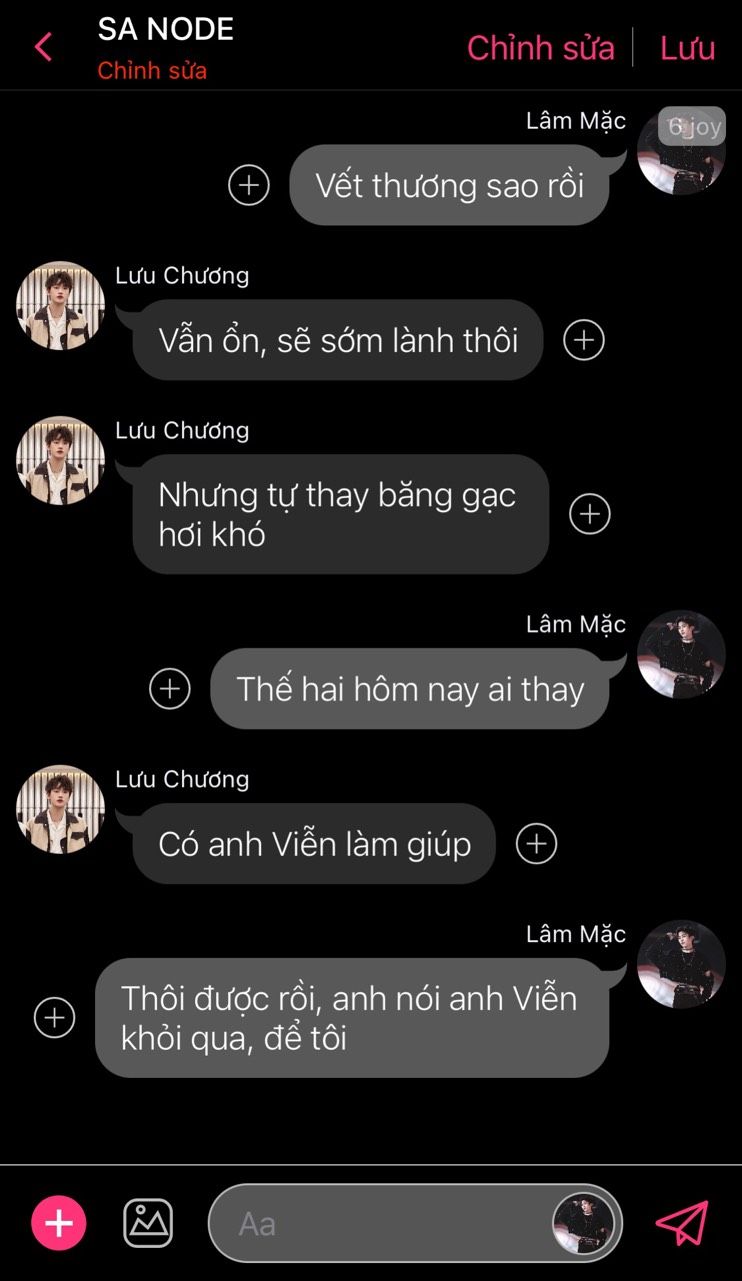The height and width of the screenshot is (1281, 742).
Task: Tap the plus beside "Vết thương sao rồi"
Action: coord(249,185)
